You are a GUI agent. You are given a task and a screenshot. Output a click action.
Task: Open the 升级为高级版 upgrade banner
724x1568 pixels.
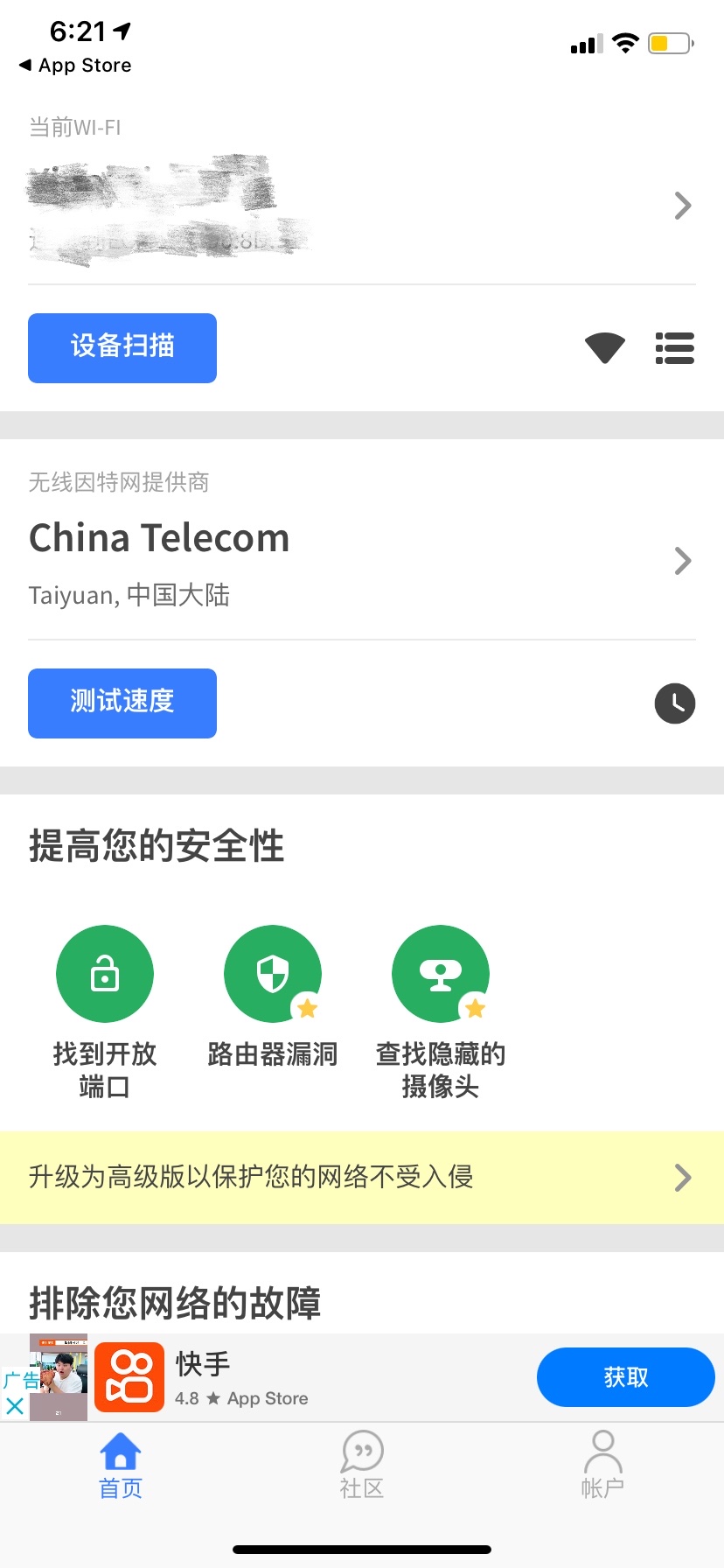362,1178
